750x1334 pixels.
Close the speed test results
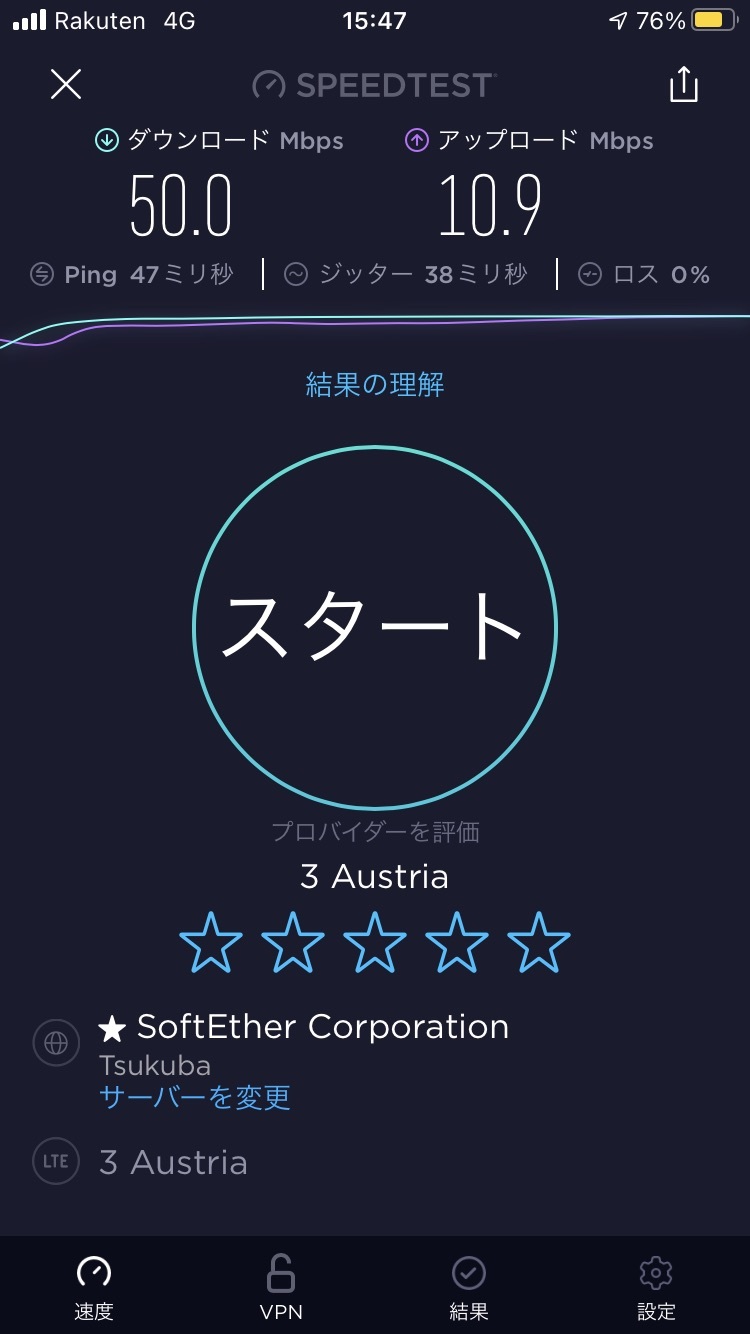(66, 85)
